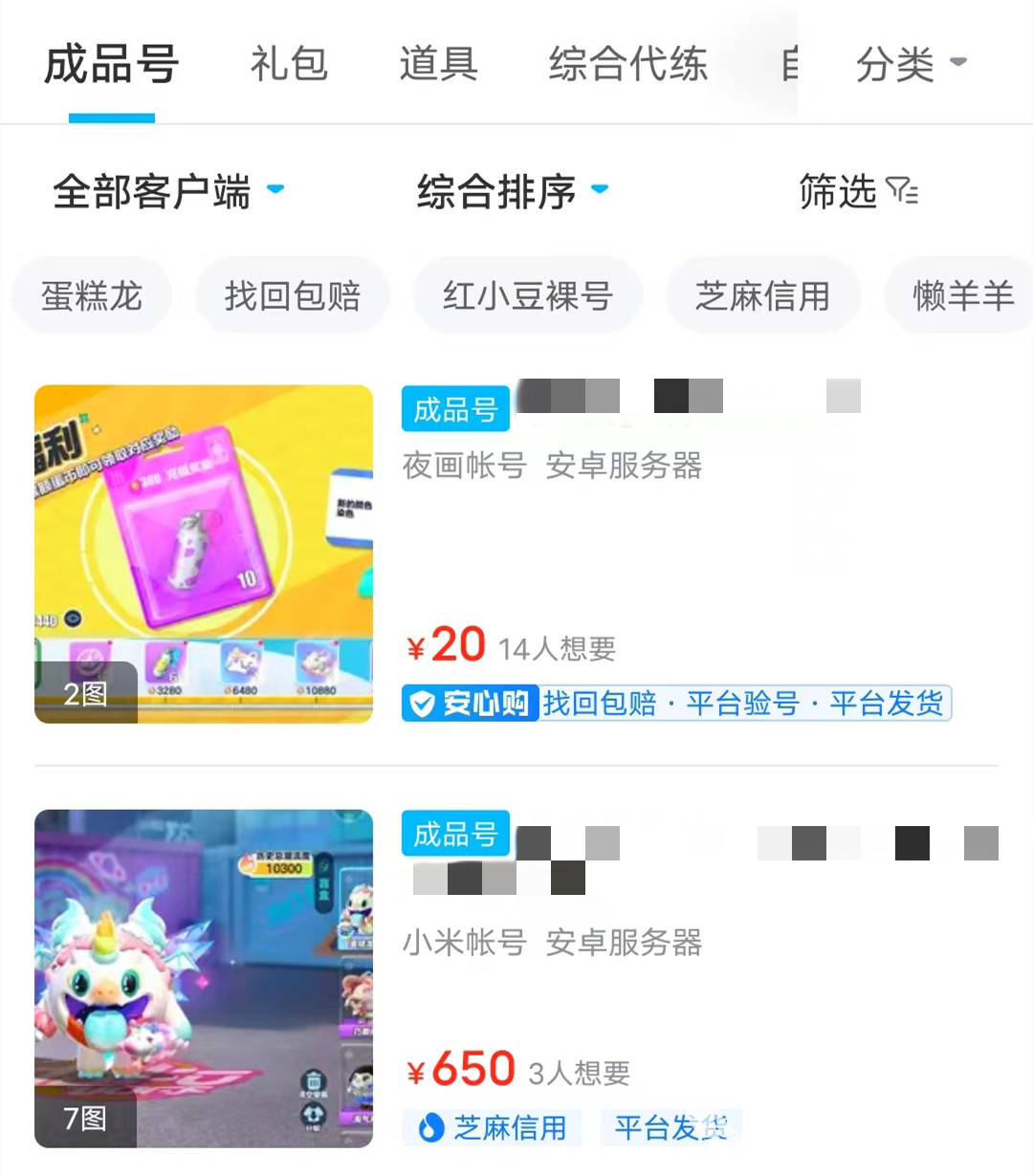Choose the 红小豆裸号 chip
The image size is (1033, 1176).
pyautogui.click(x=526, y=295)
